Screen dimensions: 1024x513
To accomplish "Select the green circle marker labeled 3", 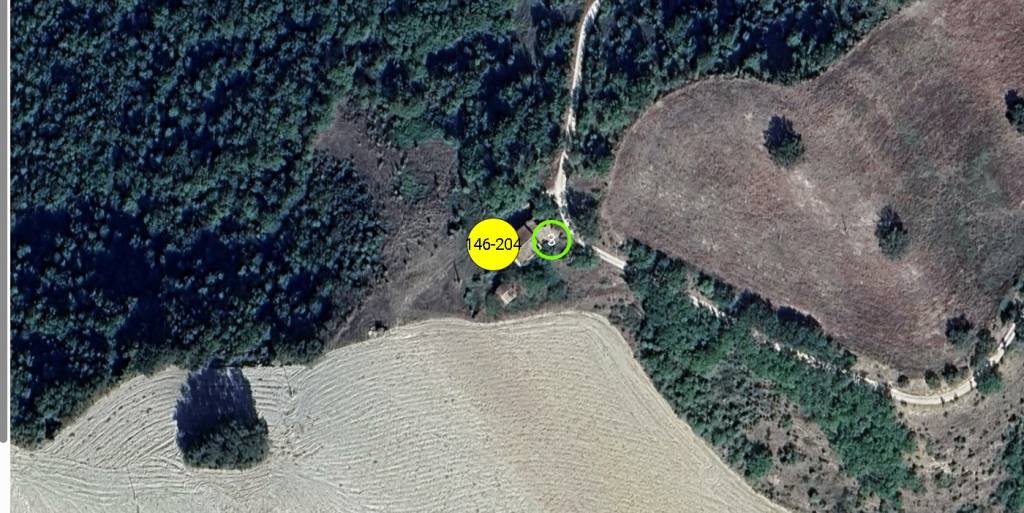I will tap(551, 240).
